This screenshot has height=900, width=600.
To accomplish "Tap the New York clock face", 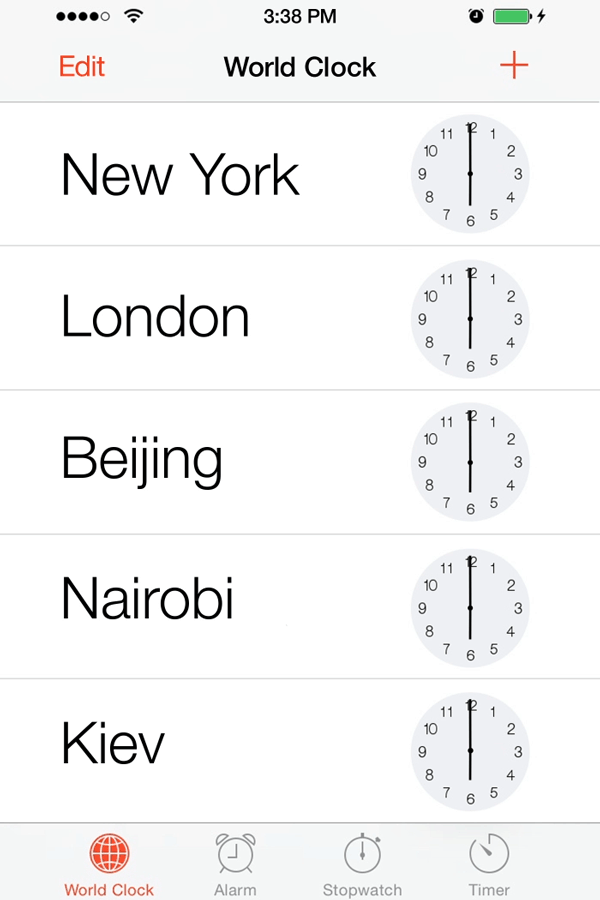I will 470,173.
